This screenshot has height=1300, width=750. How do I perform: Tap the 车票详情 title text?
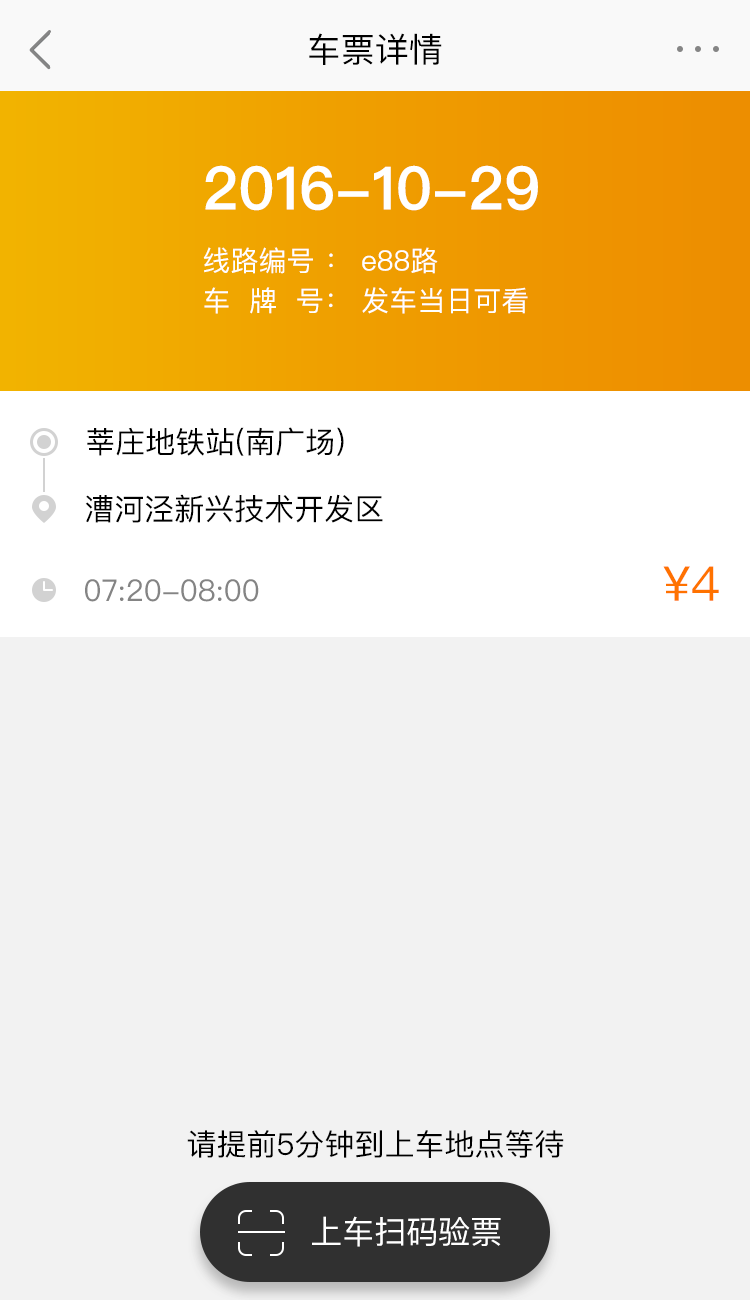375,48
